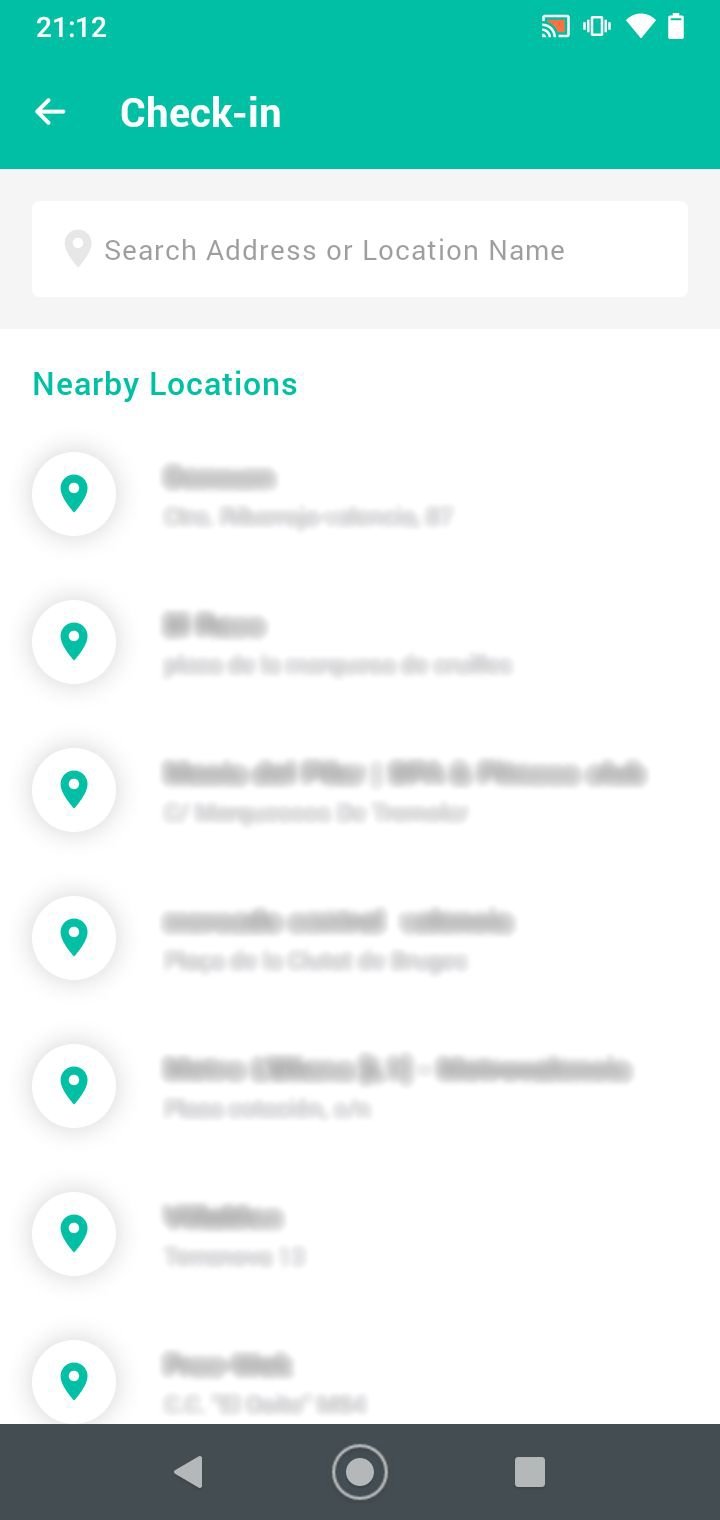720x1520 pixels.
Task: Tap the system home button
Action: point(360,1471)
